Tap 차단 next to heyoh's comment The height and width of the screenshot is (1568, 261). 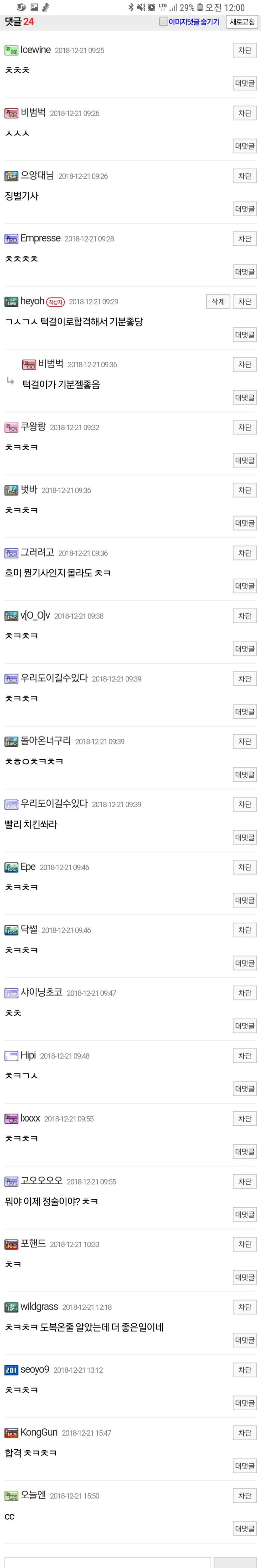245,301
